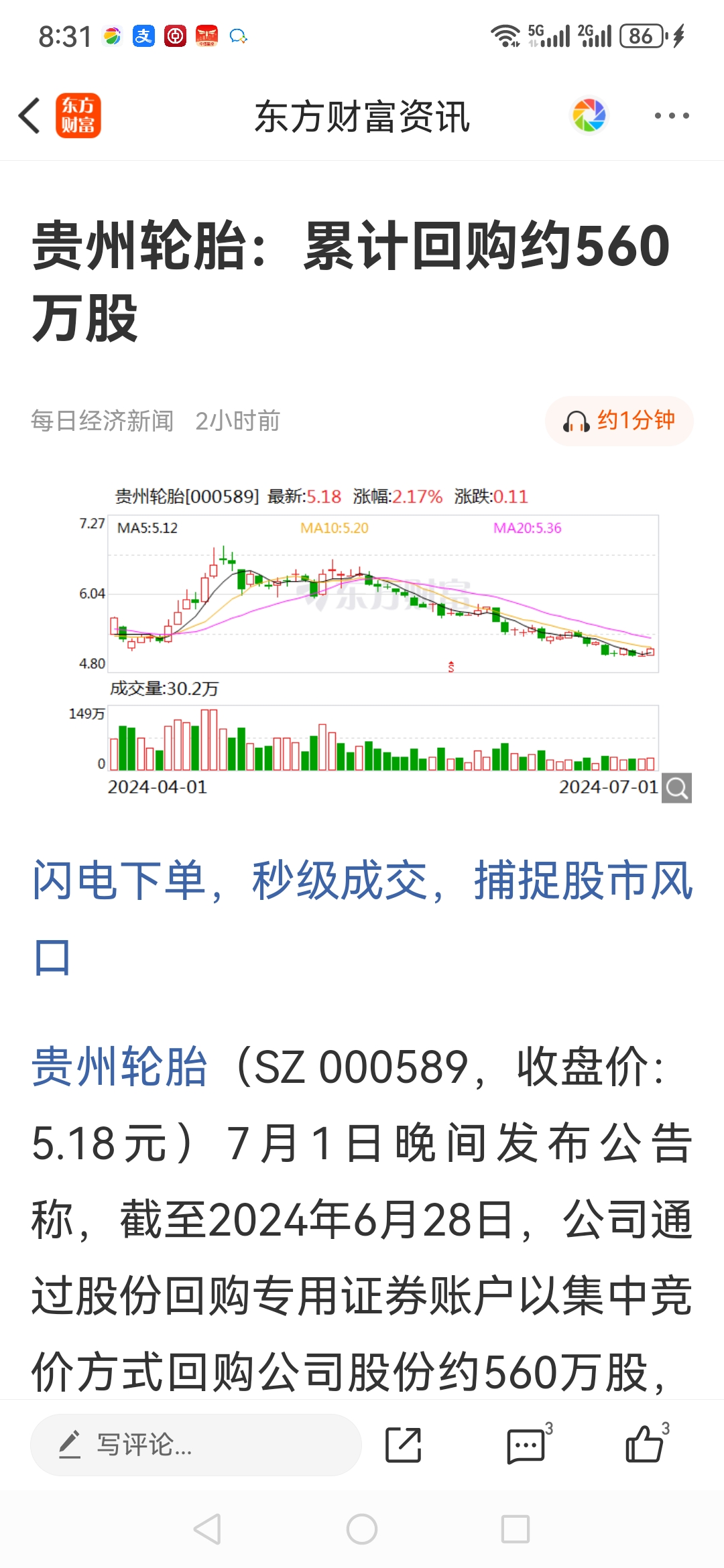Tap the system home button
The image size is (724, 1568).
362,1529
